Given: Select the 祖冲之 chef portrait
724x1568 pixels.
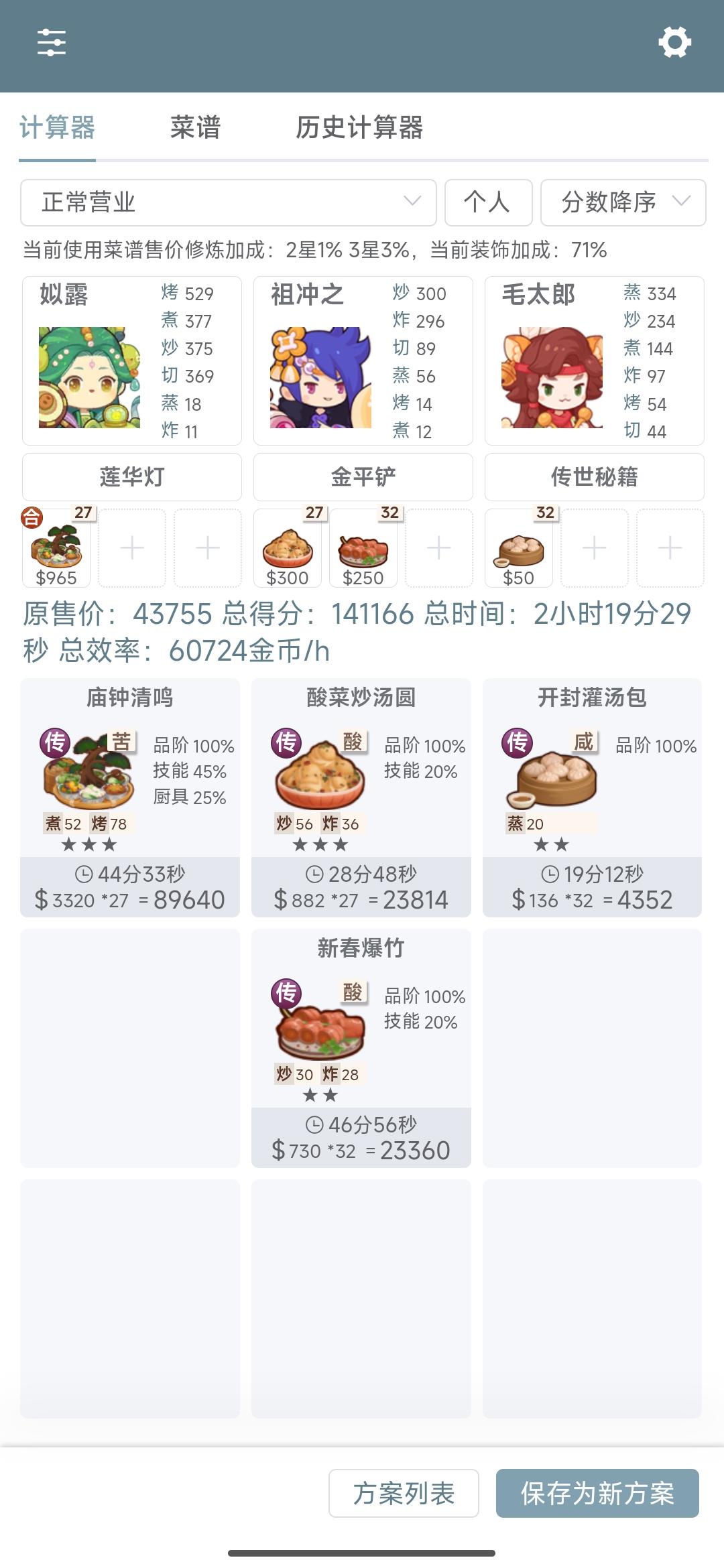Looking at the screenshot, I should coord(320,379).
